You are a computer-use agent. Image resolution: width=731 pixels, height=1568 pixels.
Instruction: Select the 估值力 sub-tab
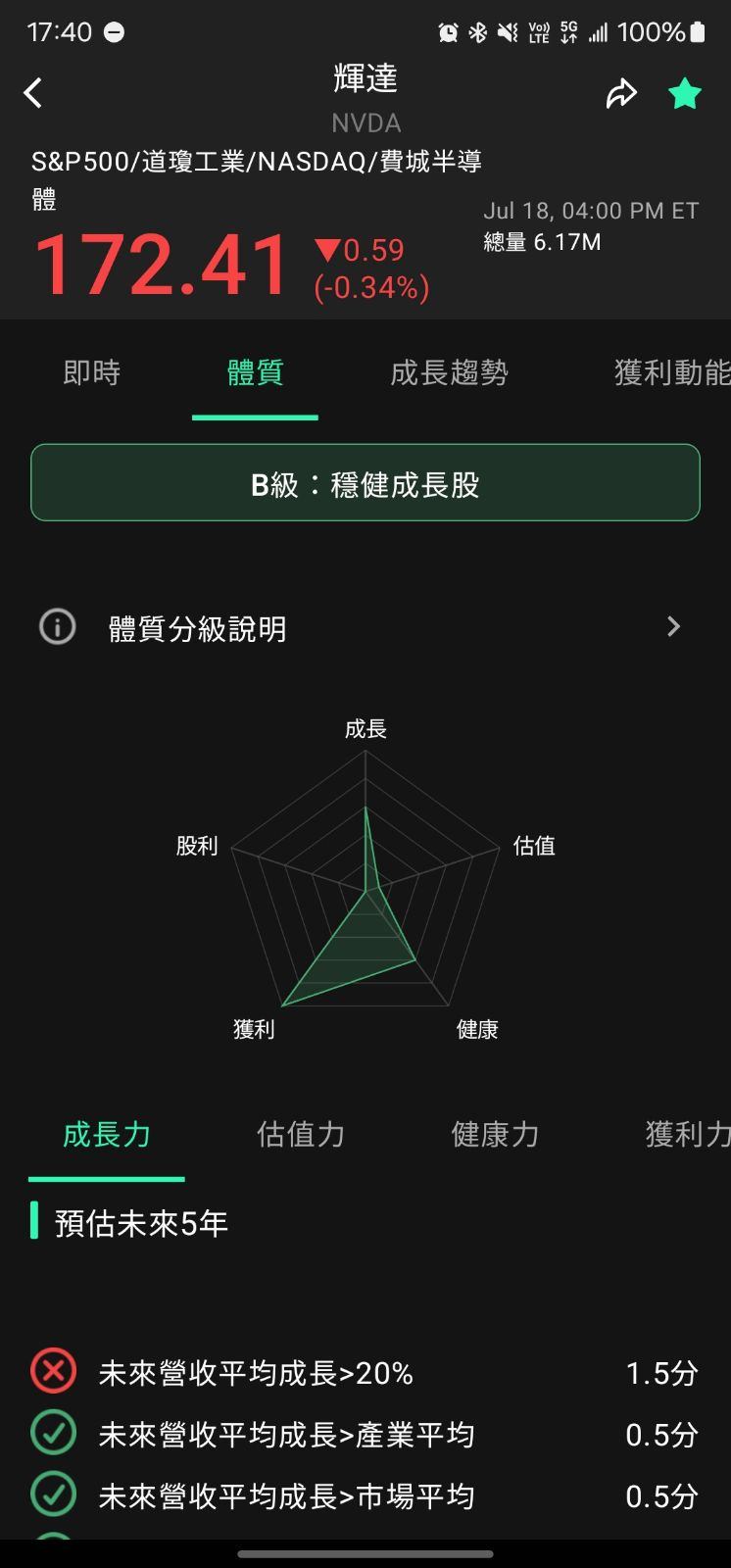[300, 1134]
